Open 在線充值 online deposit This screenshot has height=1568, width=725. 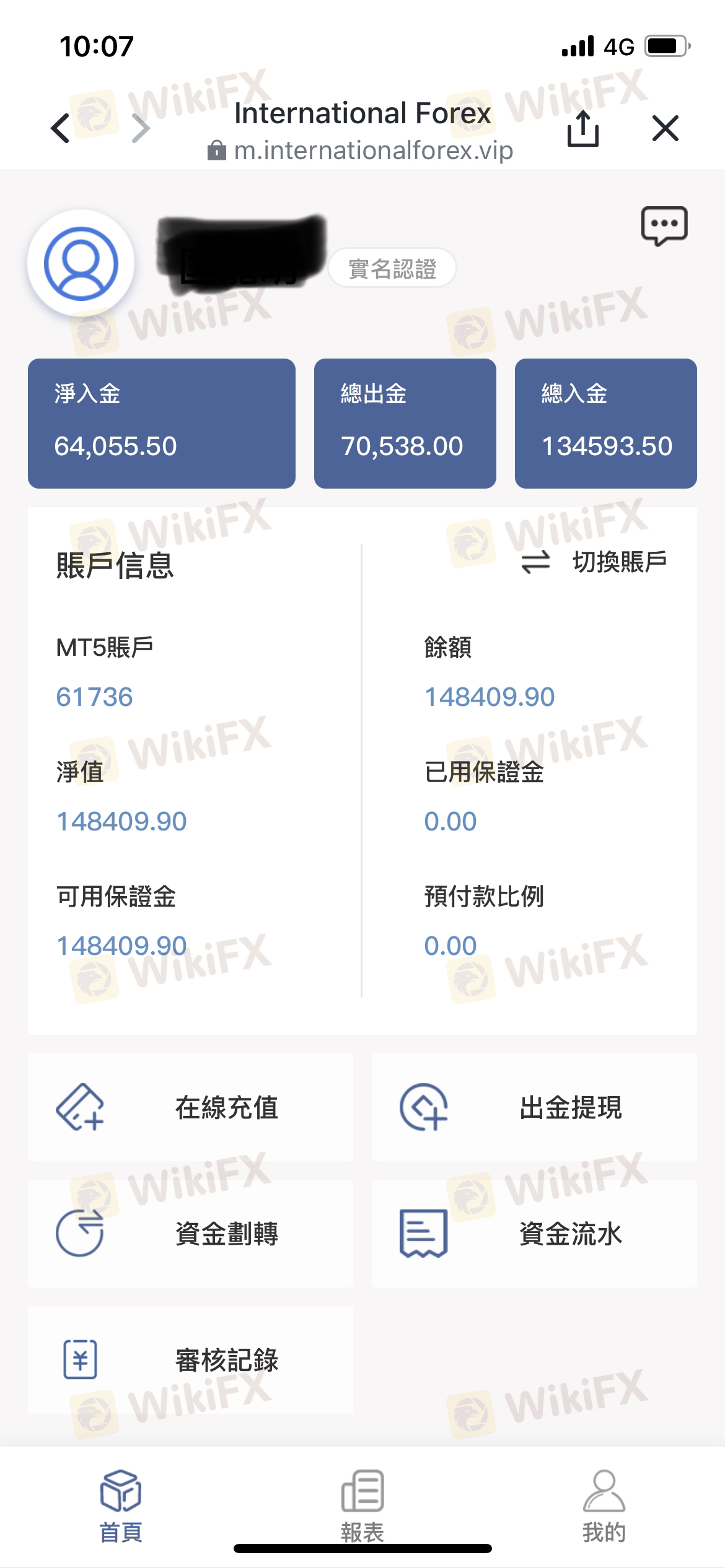click(x=190, y=1108)
